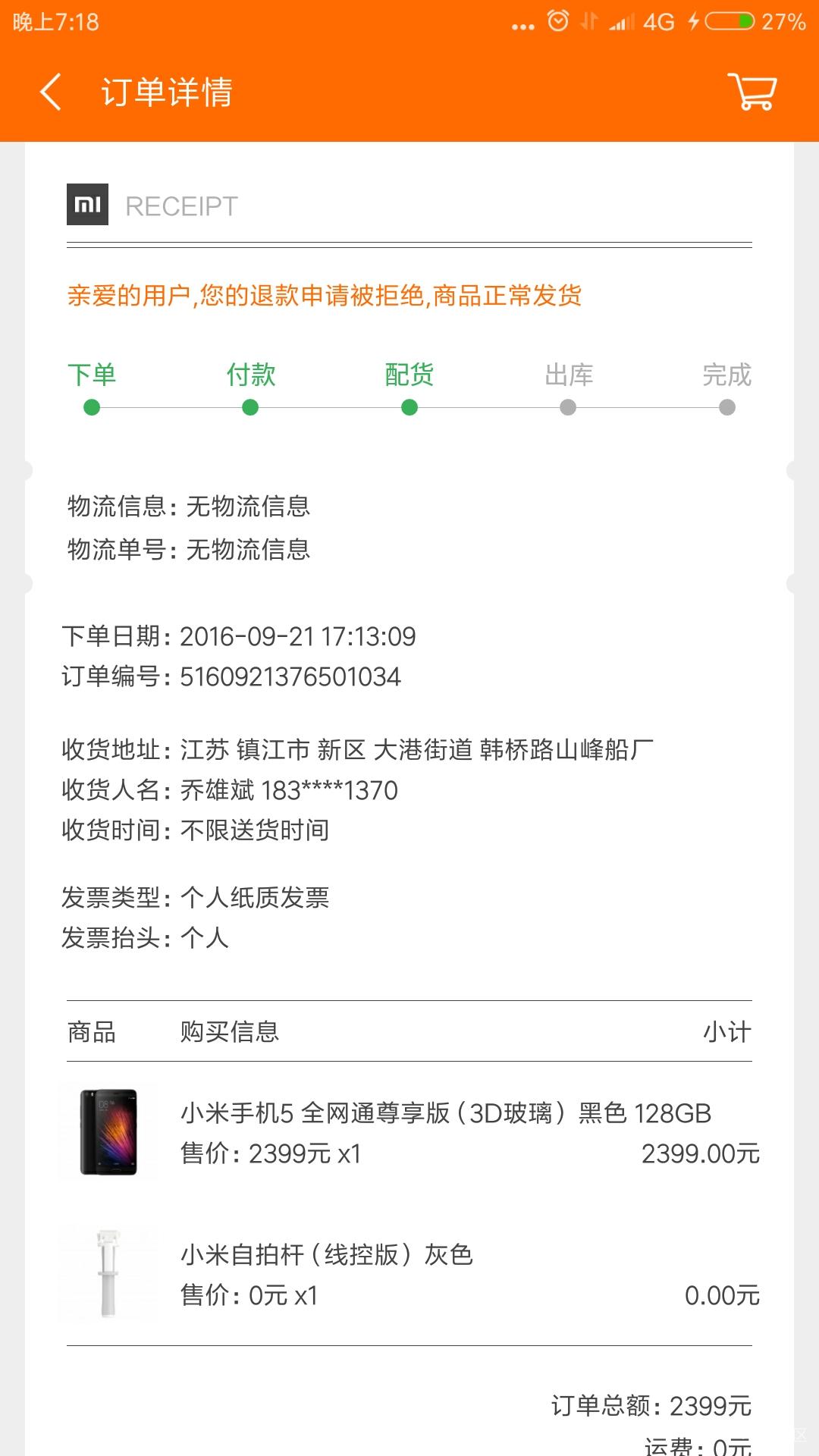Tap the back arrow to leave order details

(48, 93)
